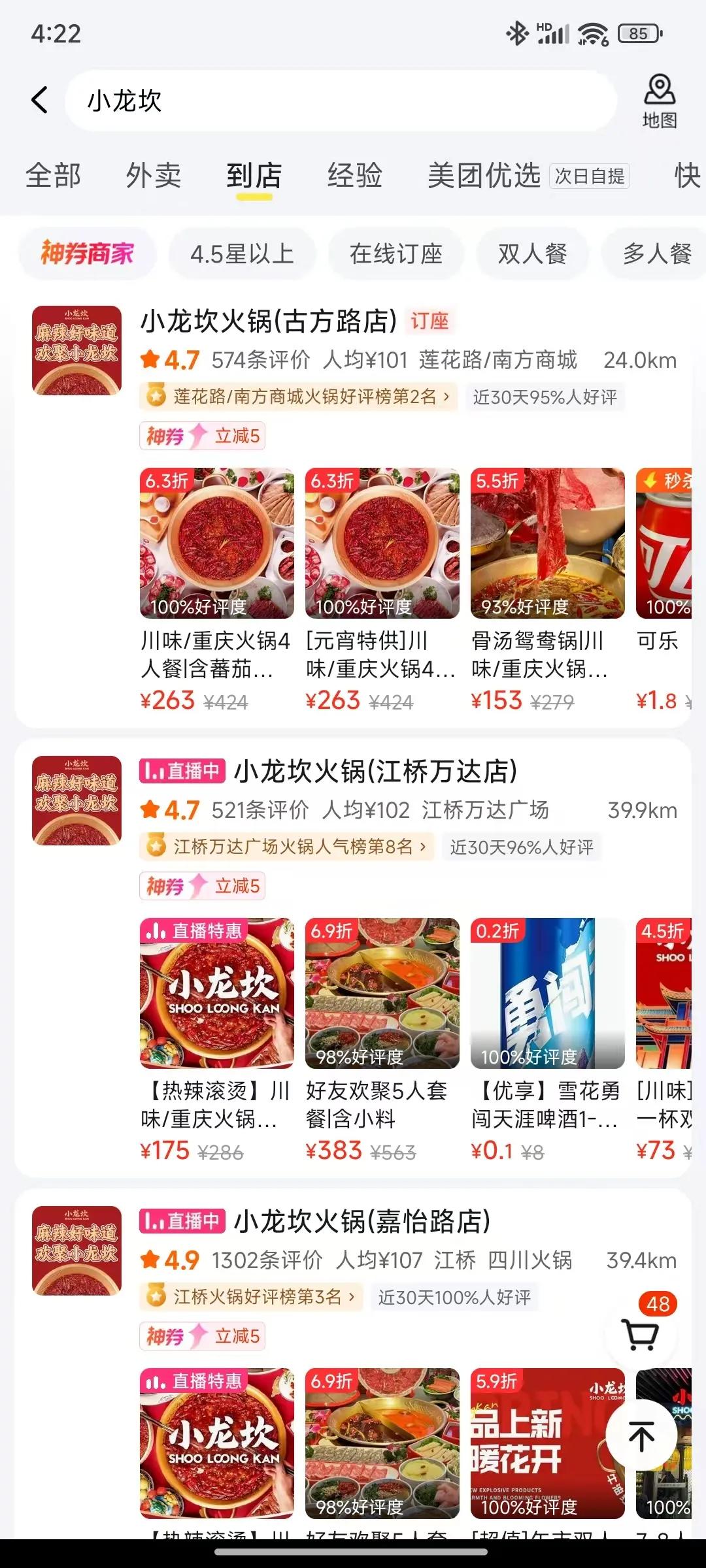The height and width of the screenshot is (1568, 706).
Task: Open 莲花路/南方商城火锅好评榜第2名 ranking link
Action: click(298, 397)
